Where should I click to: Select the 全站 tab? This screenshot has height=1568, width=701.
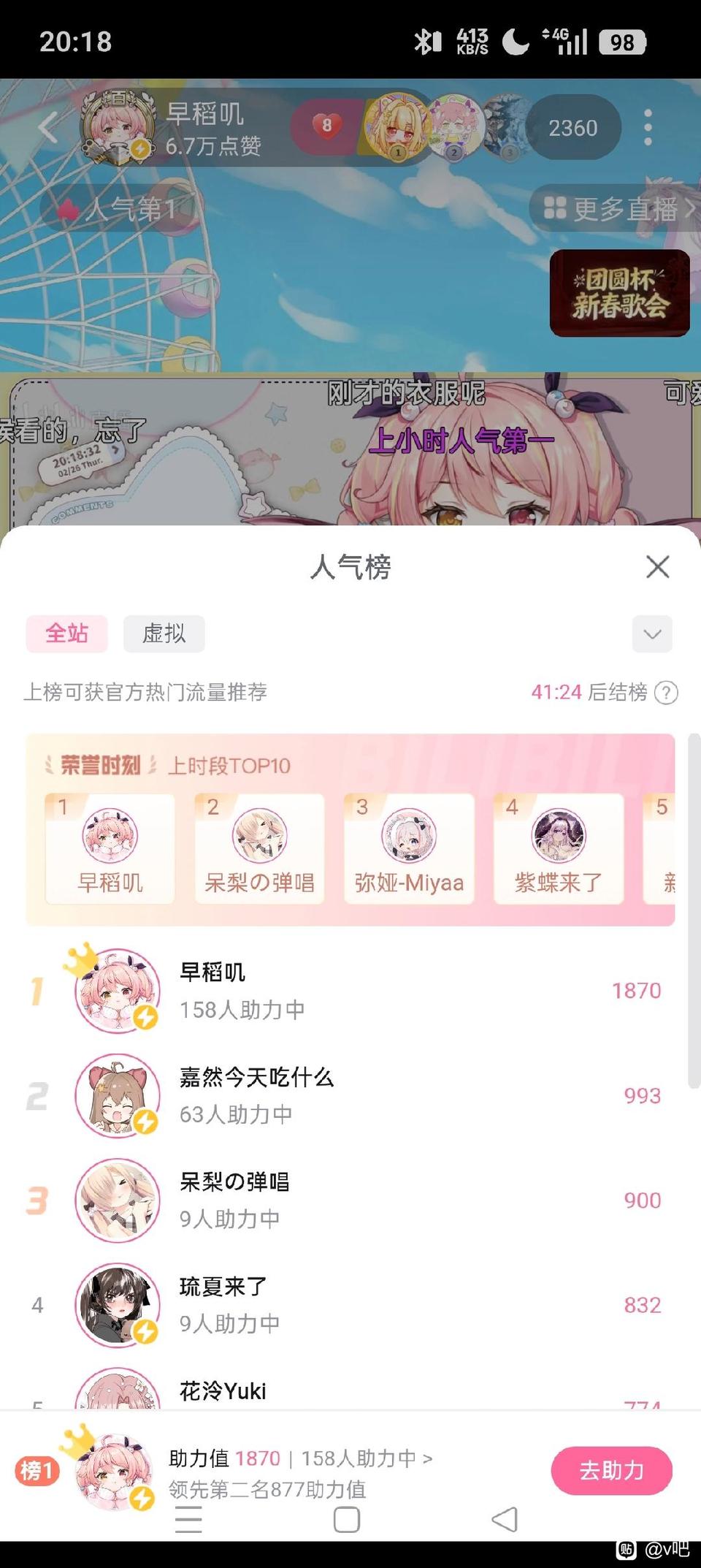[66, 633]
